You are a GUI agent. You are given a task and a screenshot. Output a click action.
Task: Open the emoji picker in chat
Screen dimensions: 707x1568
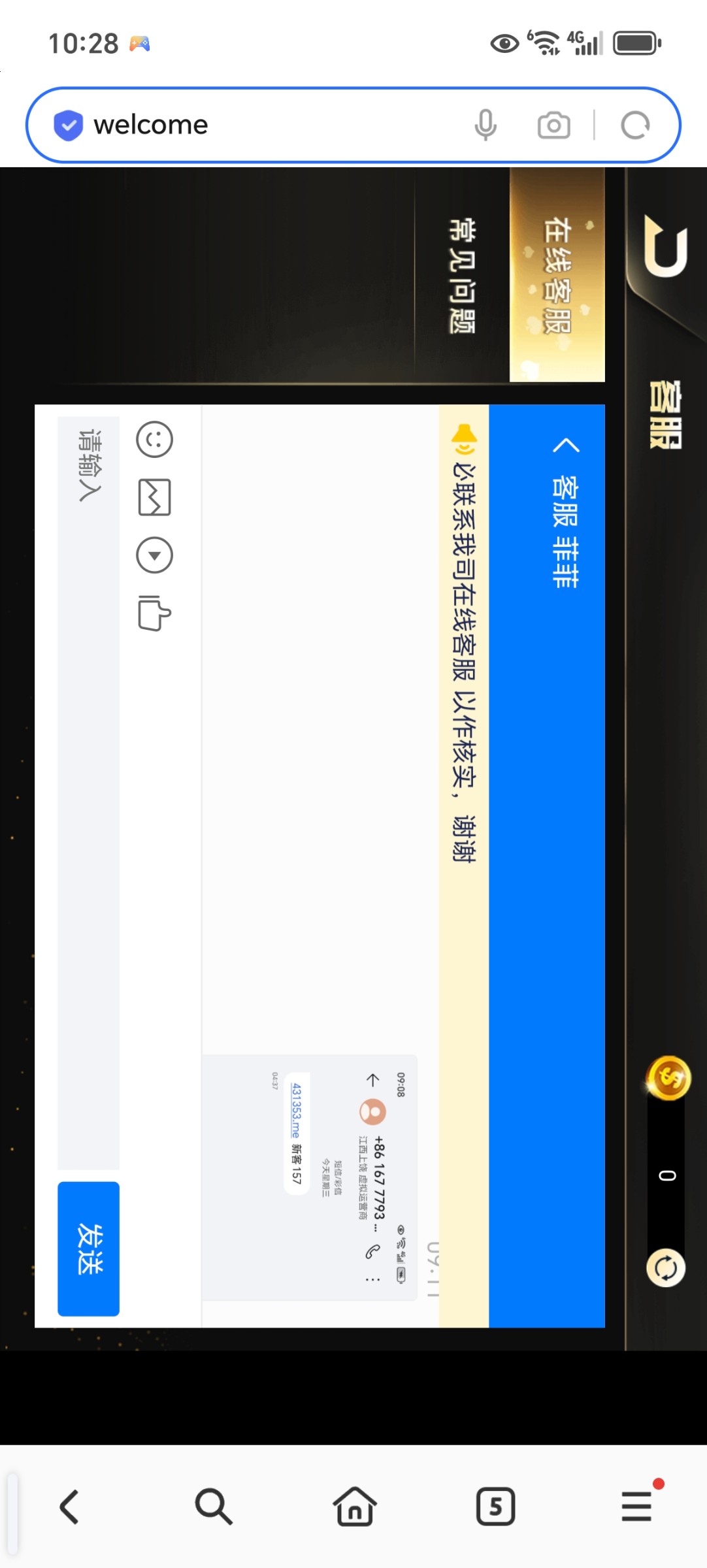tap(154, 439)
